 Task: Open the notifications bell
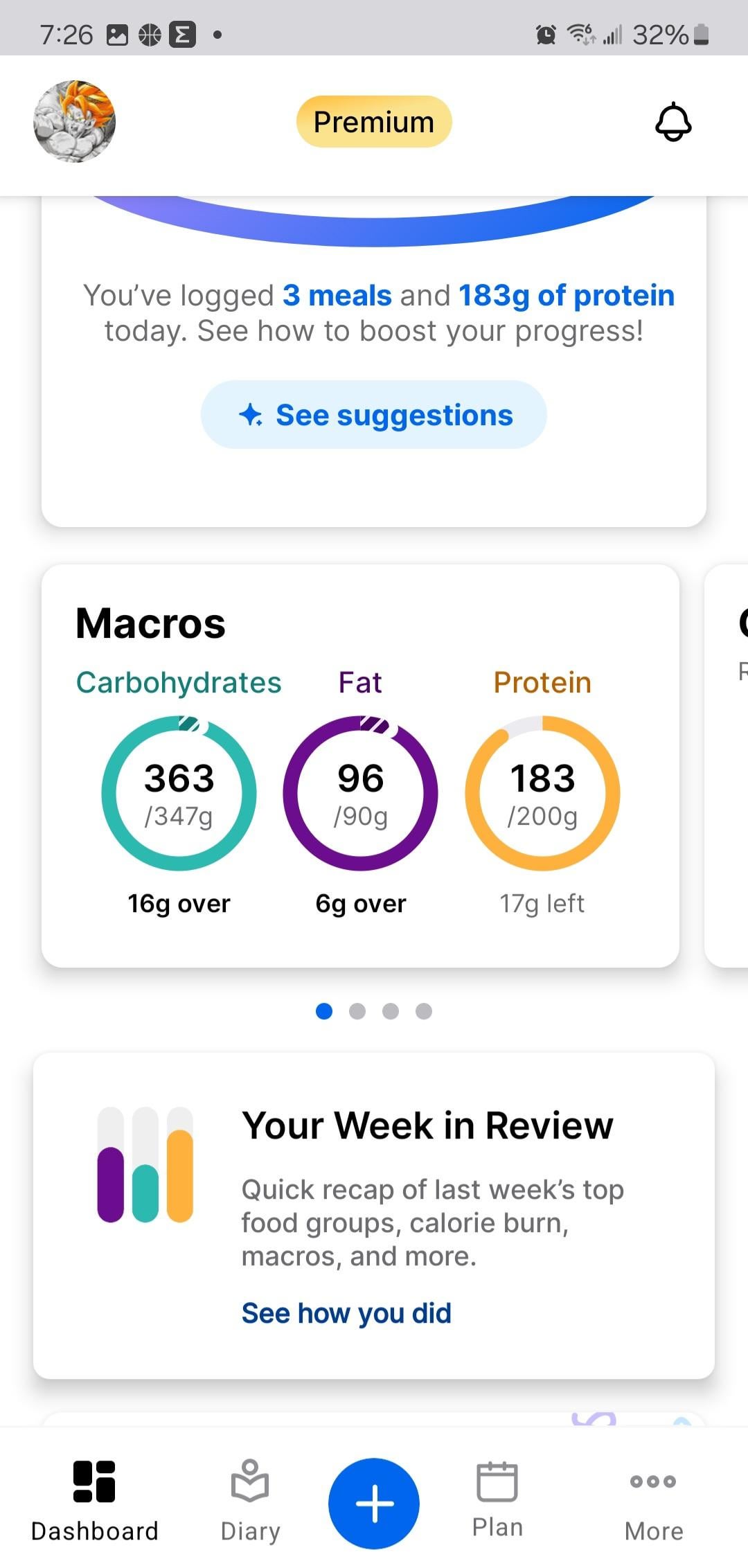pos(673,123)
